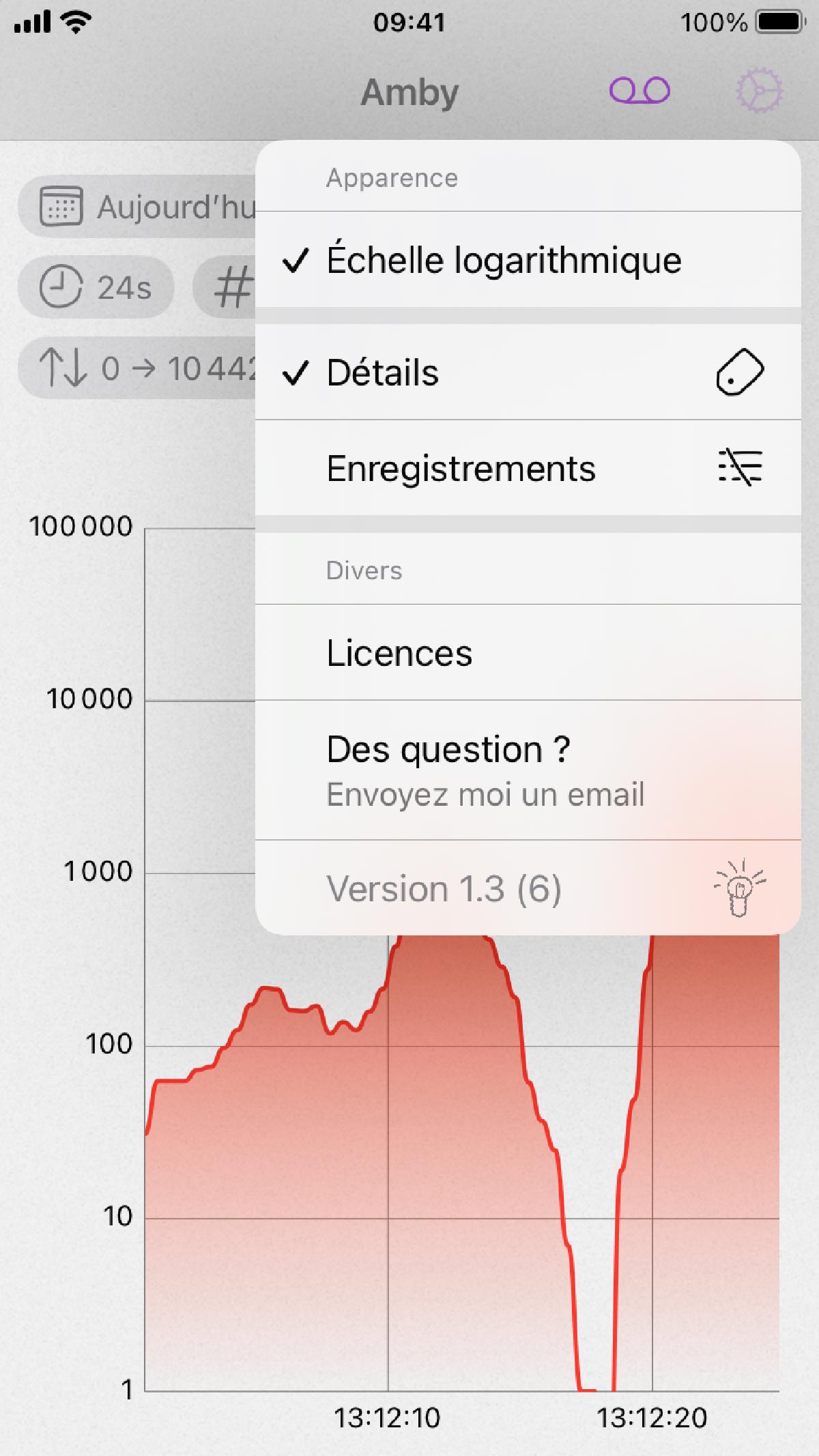Send an email via Des question ?
819x1456 pixels.
[x=527, y=770]
